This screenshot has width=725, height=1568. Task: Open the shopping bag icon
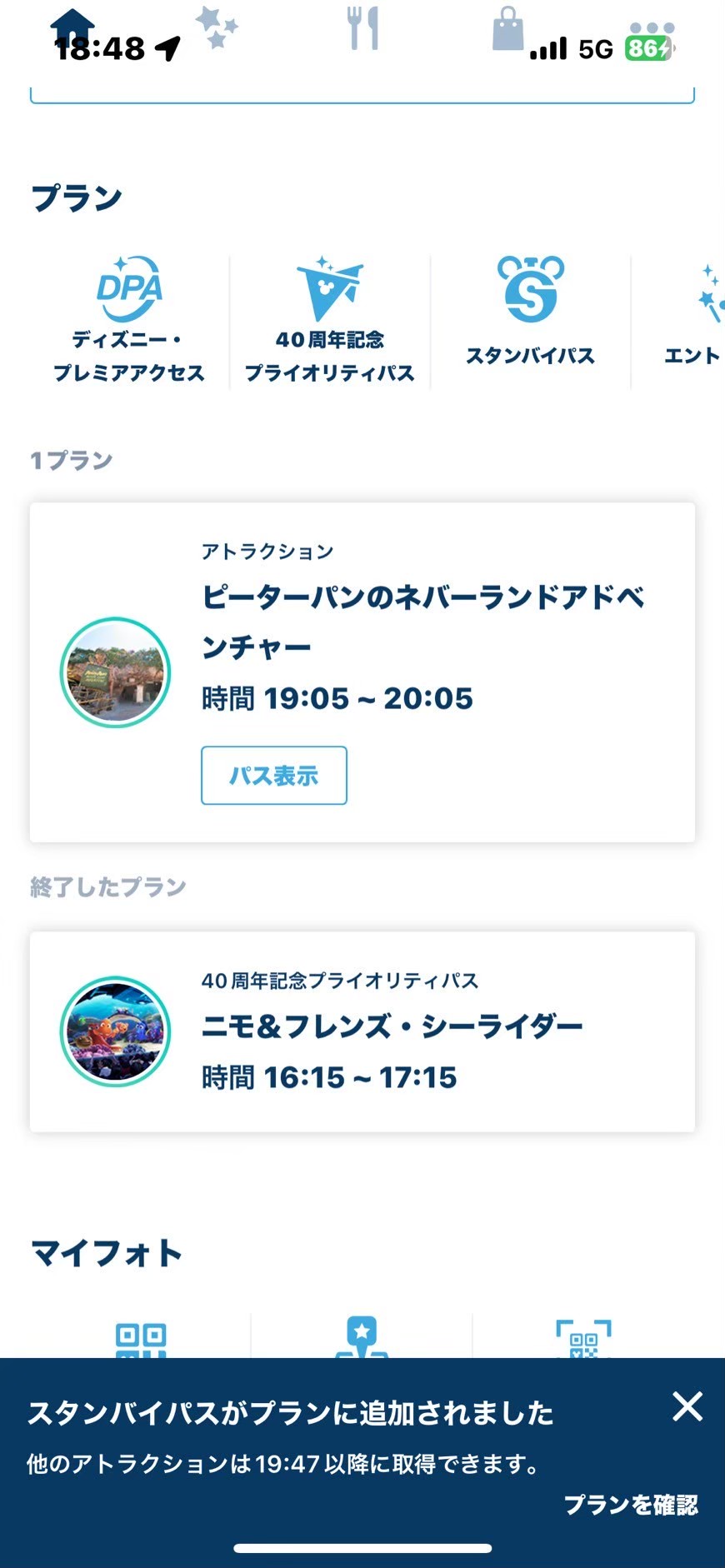point(507,28)
